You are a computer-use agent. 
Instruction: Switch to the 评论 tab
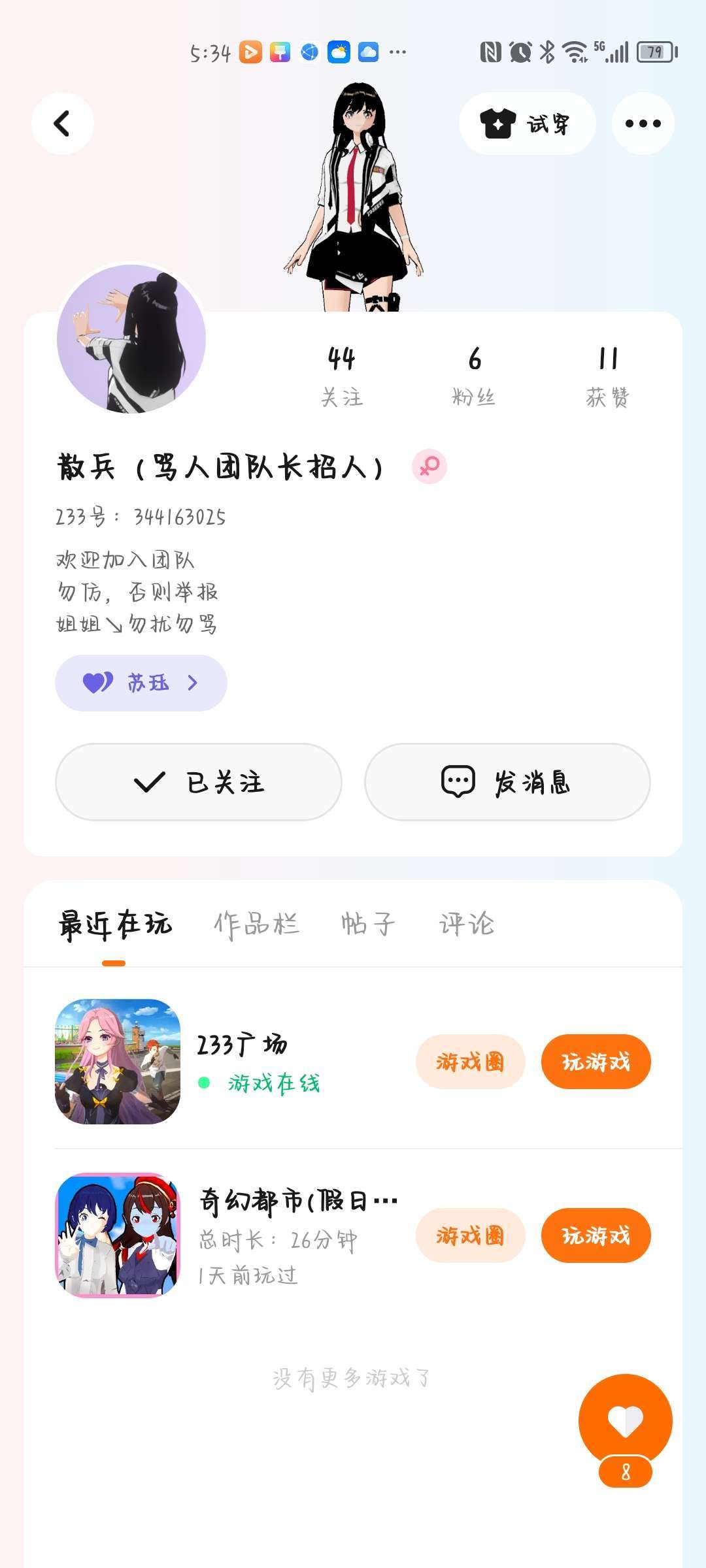[466, 924]
